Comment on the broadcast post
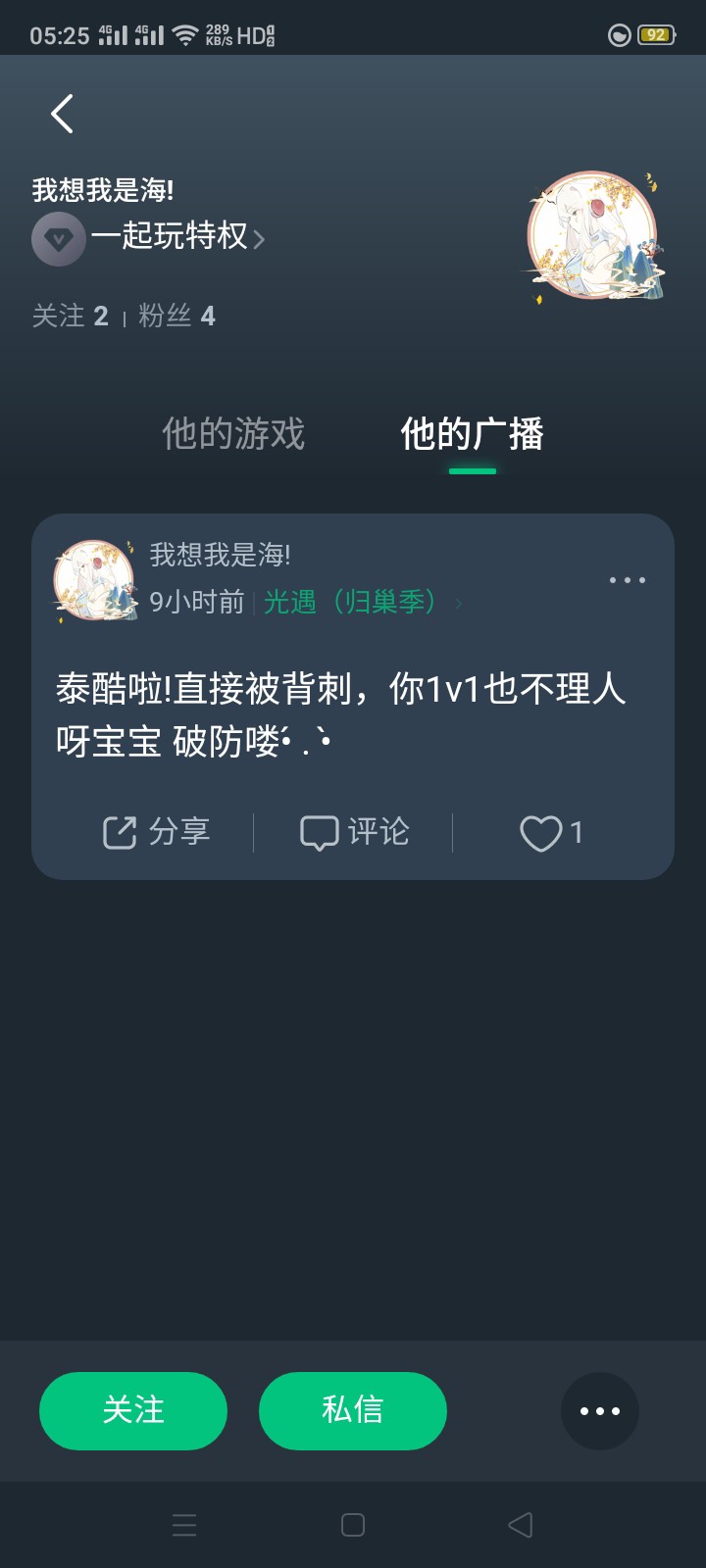The image size is (706, 1568). pyautogui.click(x=354, y=832)
